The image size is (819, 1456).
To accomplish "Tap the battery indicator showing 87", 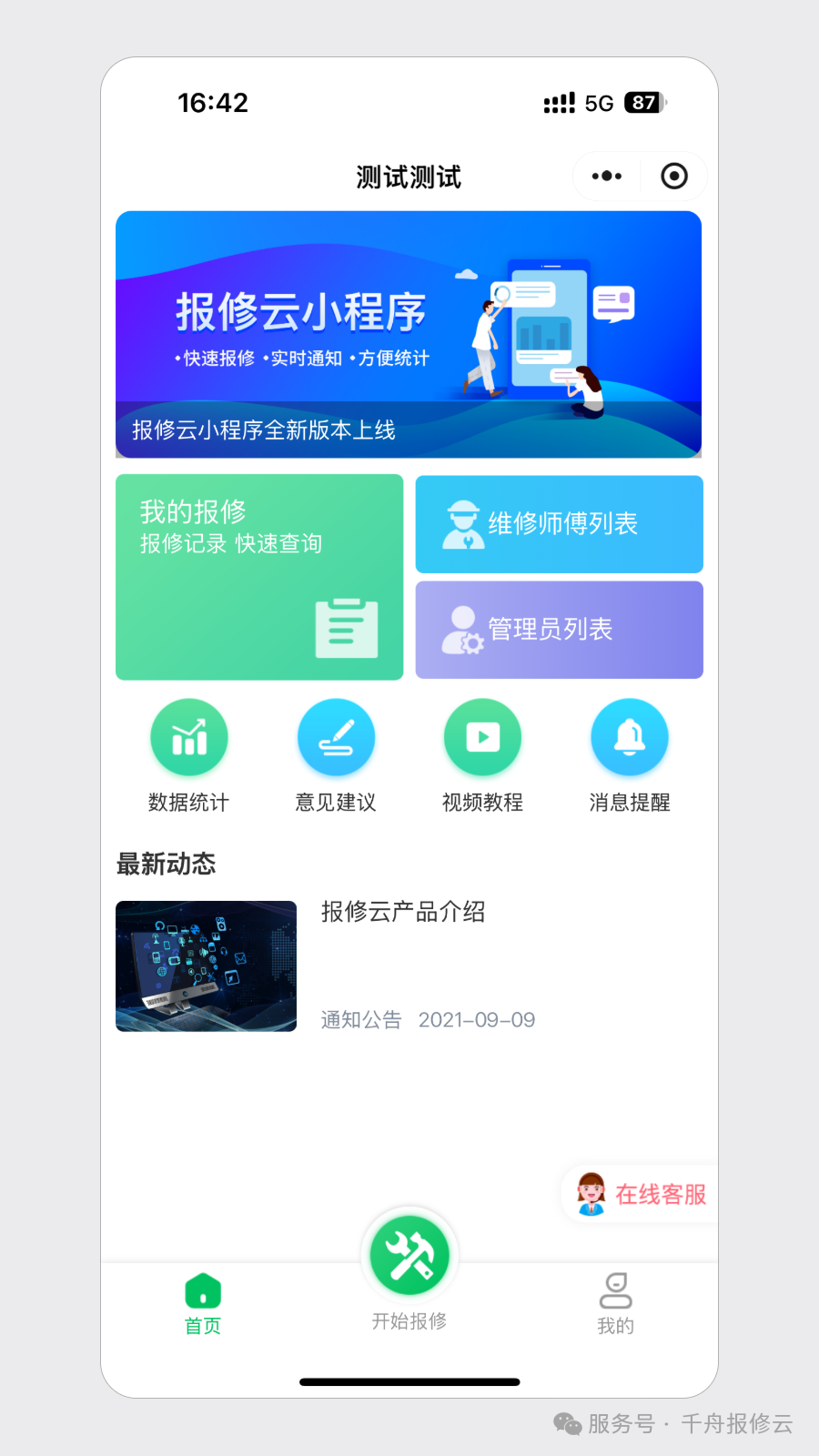I will [644, 102].
